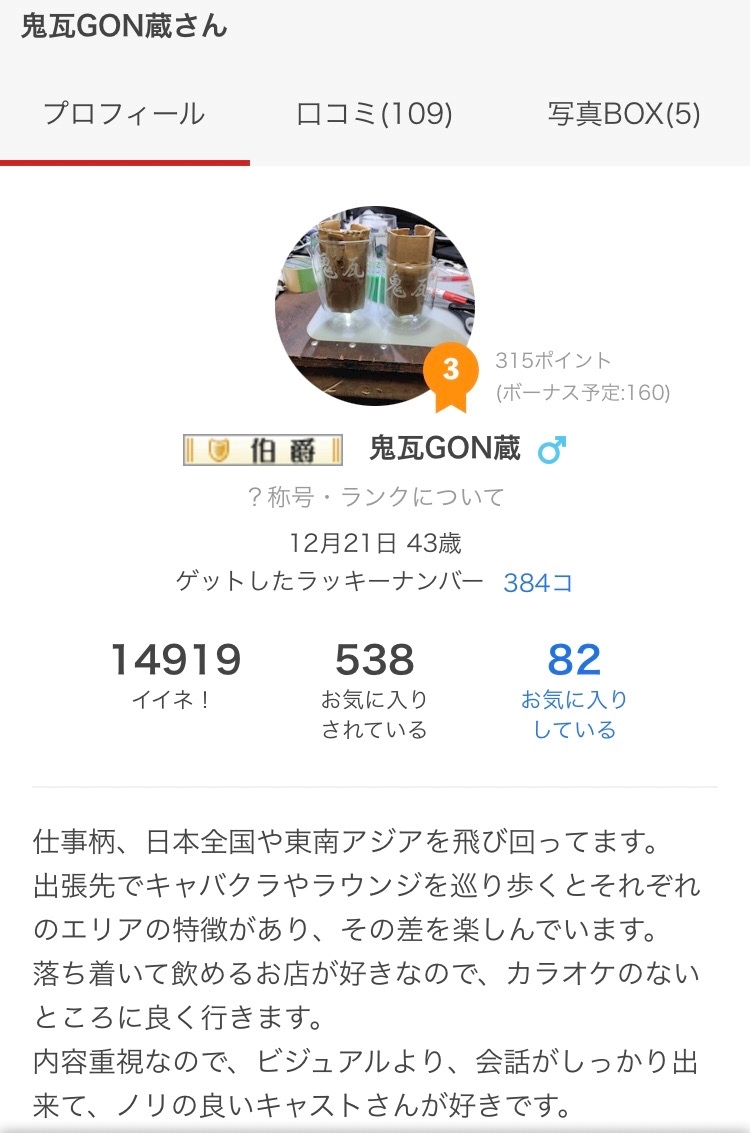The height and width of the screenshot is (1133, 750).
Task: Switch to the プロフィール tab
Action: point(124,114)
